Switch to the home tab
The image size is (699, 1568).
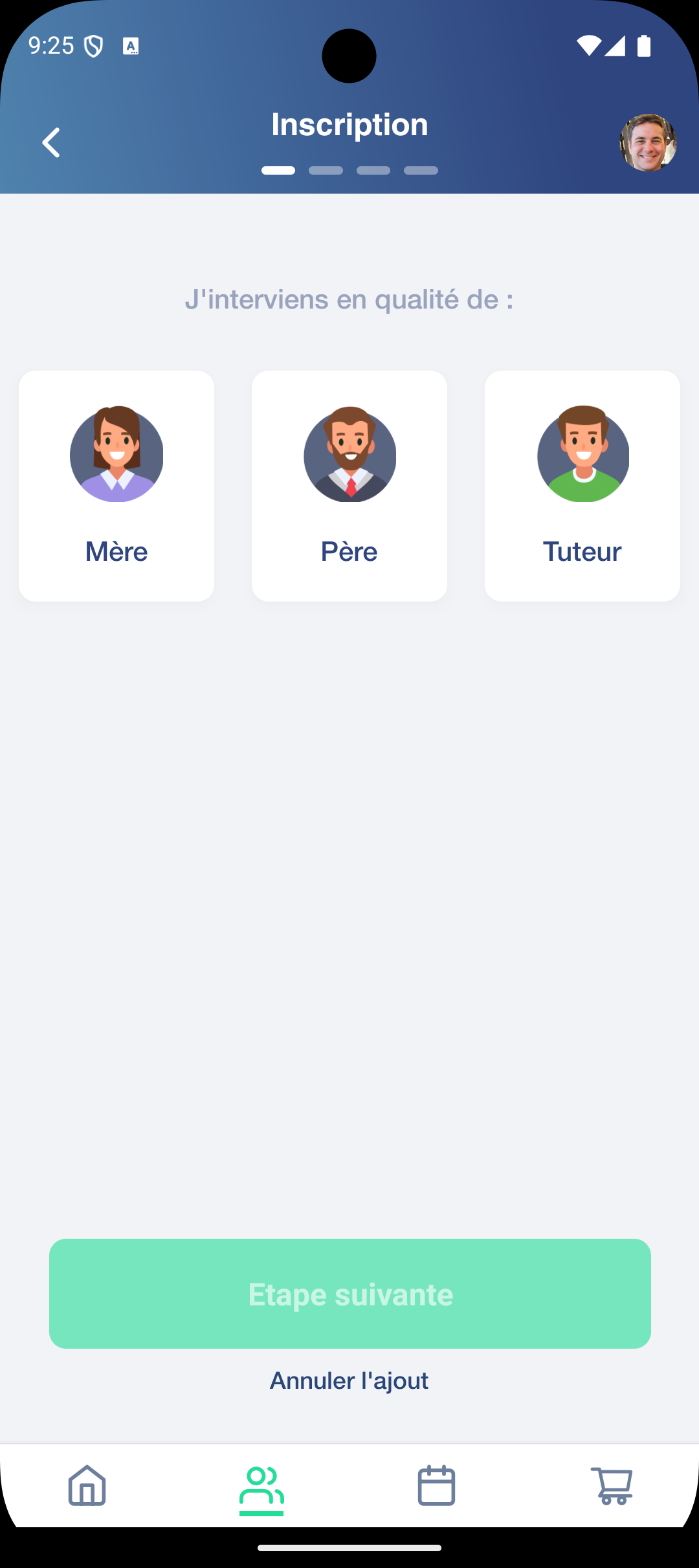(x=87, y=1486)
